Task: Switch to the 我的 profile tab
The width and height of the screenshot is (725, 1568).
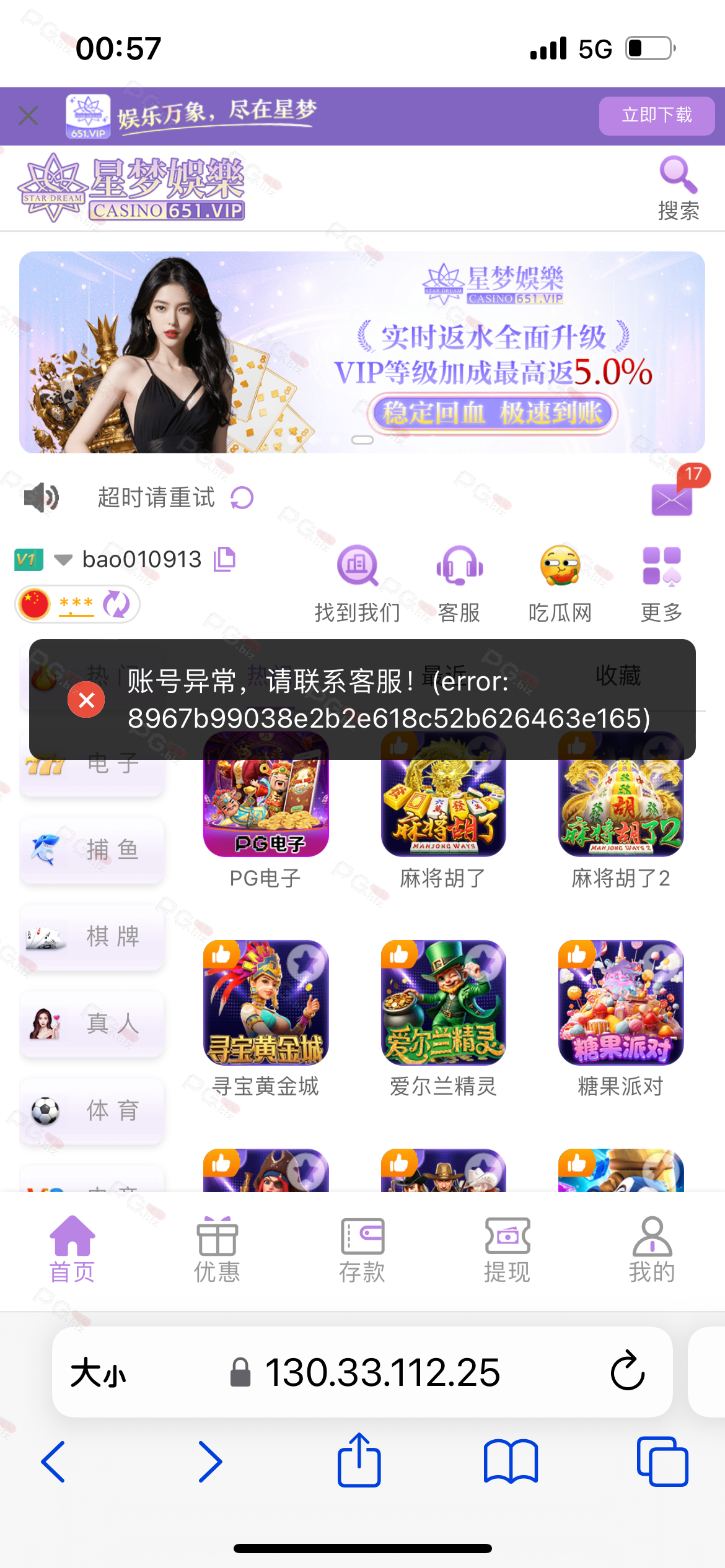Action: pyautogui.click(x=652, y=1248)
